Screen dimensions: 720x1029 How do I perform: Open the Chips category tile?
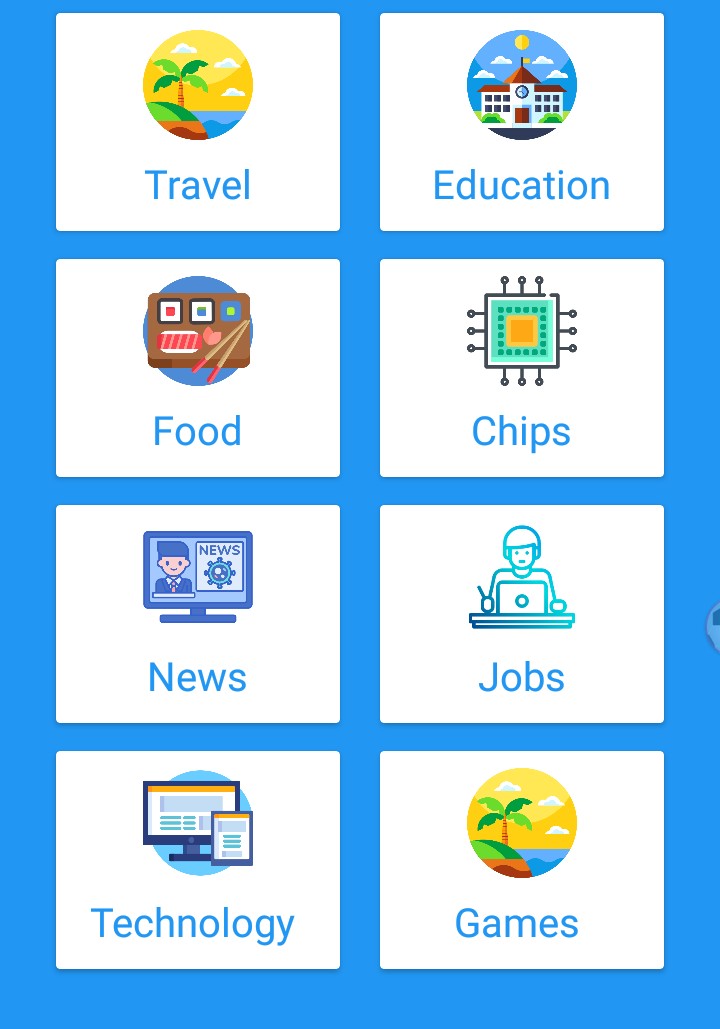coord(522,368)
